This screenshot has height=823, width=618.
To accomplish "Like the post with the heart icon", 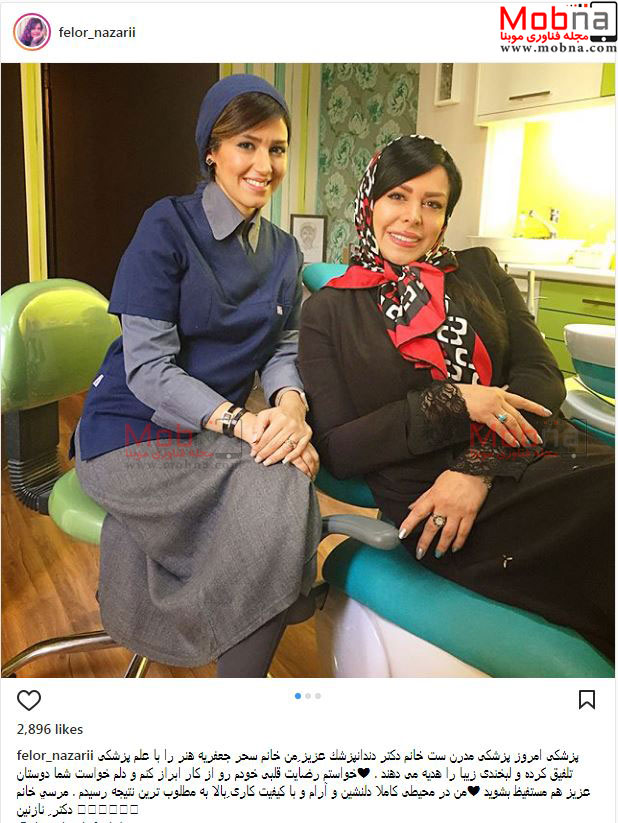I will coord(30,699).
